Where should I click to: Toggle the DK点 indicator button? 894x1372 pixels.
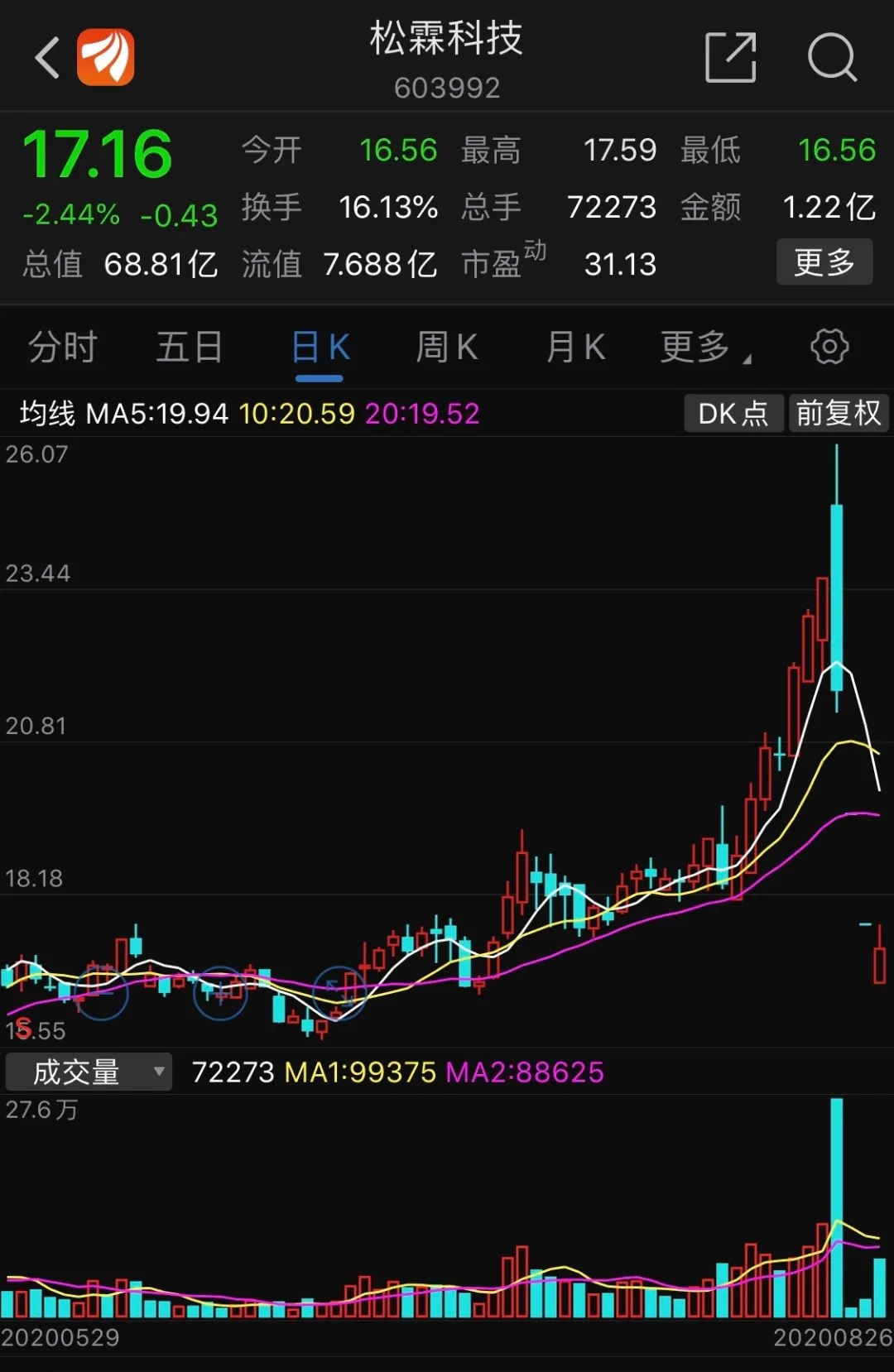click(x=733, y=413)
